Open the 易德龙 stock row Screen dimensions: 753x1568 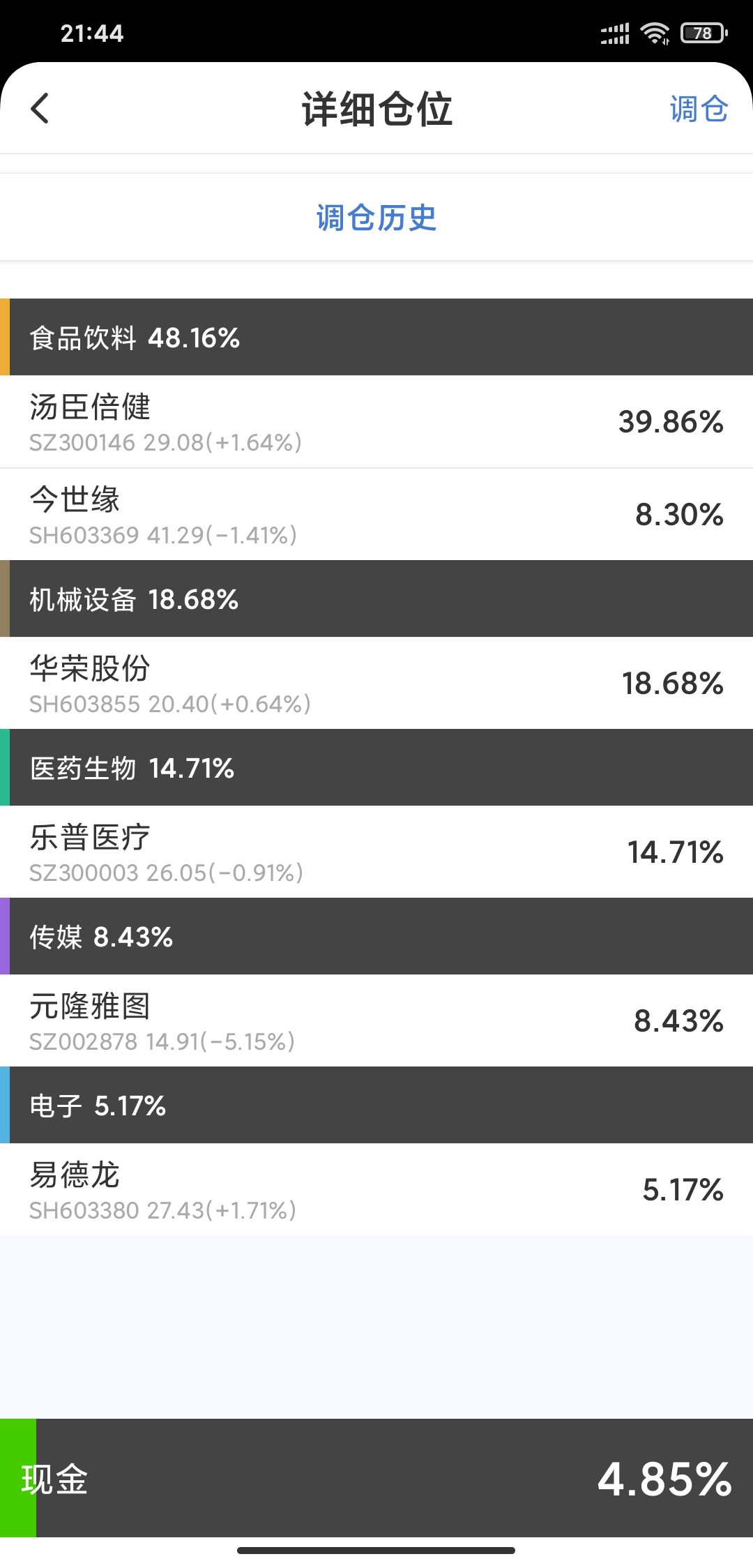pyautogui.click(x=376, y=1190)
